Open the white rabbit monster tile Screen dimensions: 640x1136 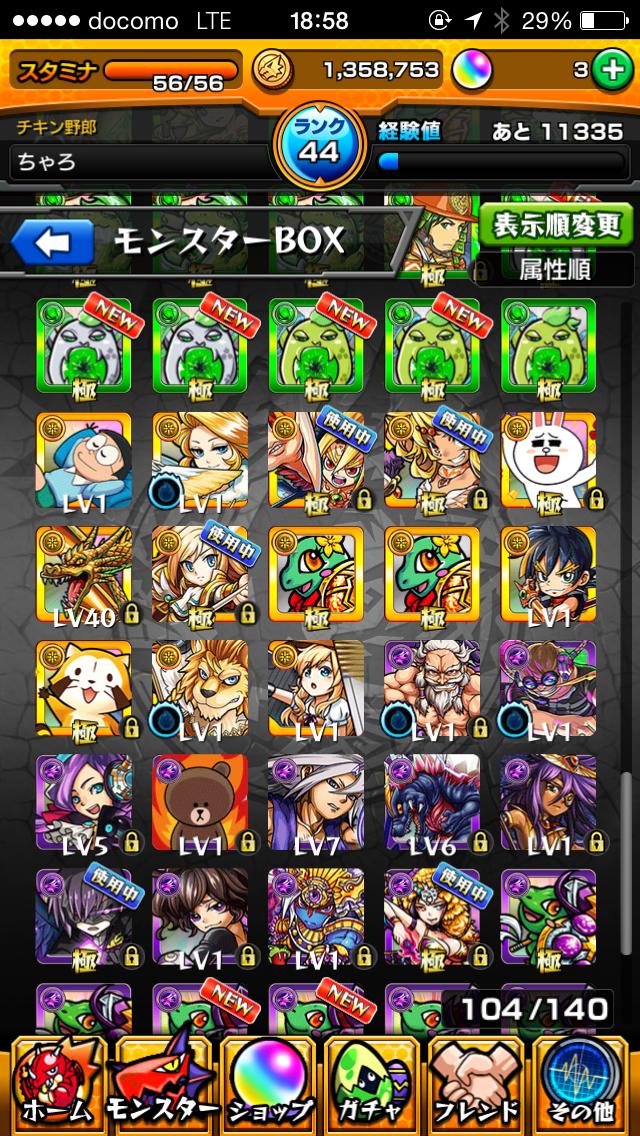click(548, 460)
